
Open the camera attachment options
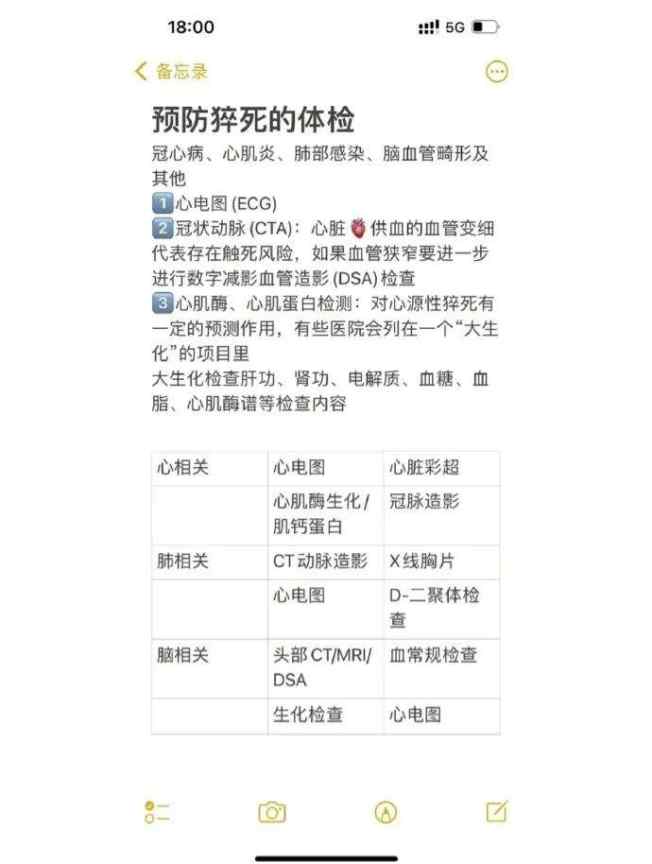(x=271, y=811)
